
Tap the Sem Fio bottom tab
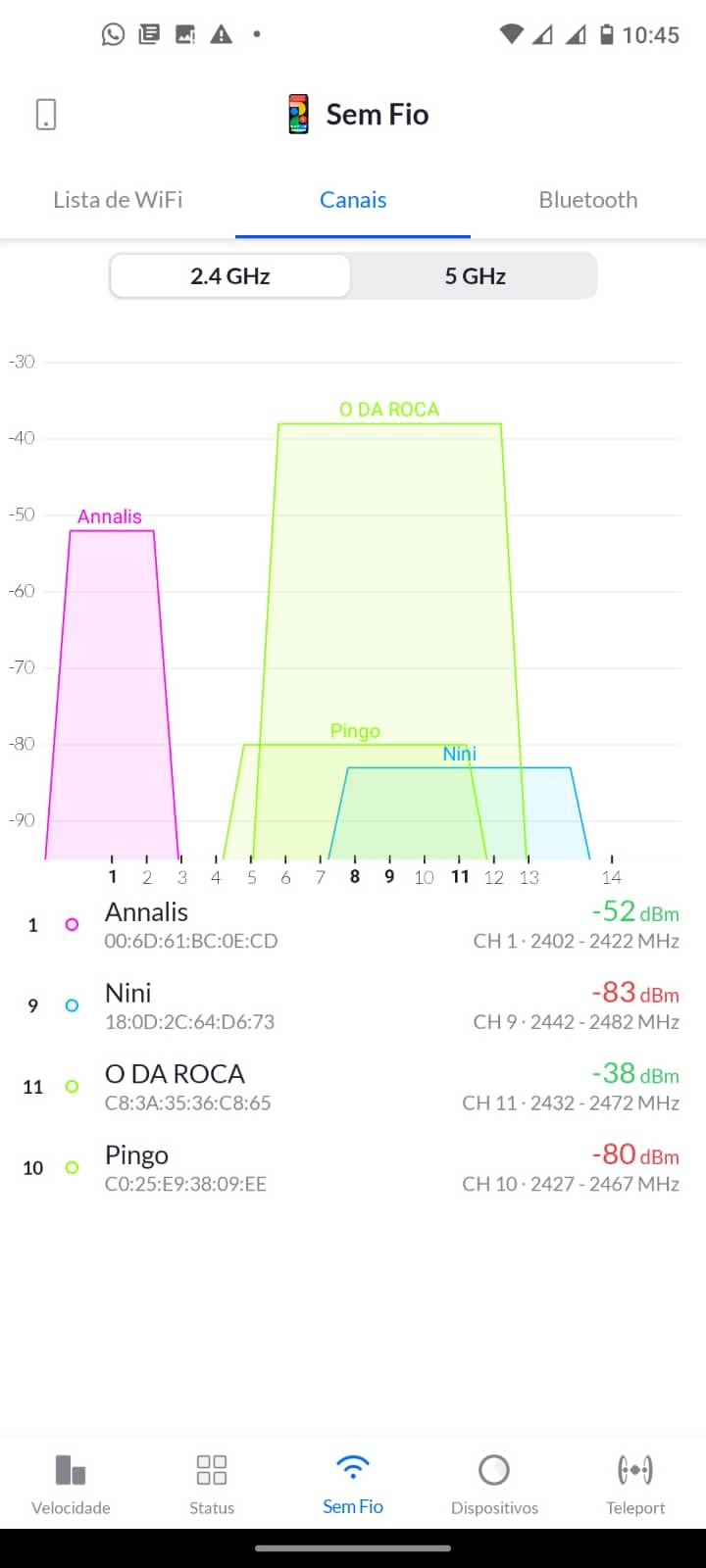353,1484
